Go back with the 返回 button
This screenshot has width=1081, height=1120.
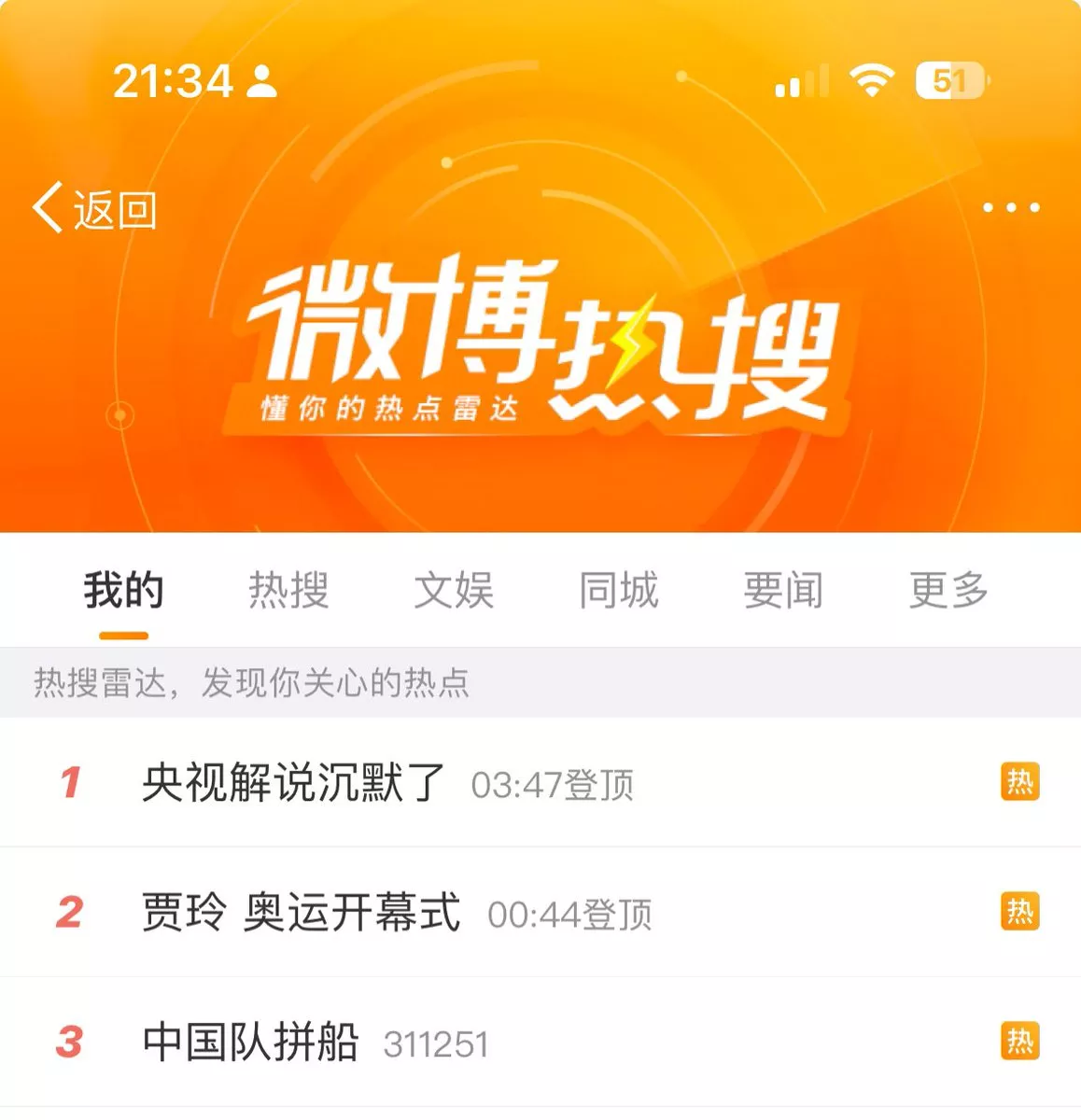point(94,209)
